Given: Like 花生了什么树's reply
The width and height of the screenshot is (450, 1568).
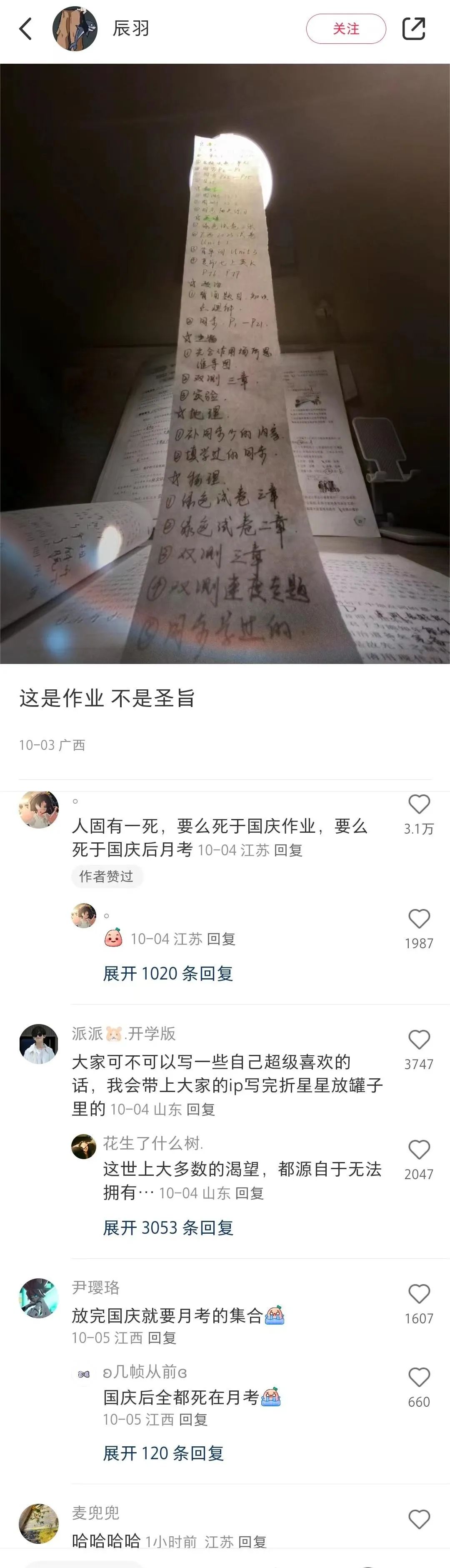Looking at the screenshot, I should click(418, 1150).
